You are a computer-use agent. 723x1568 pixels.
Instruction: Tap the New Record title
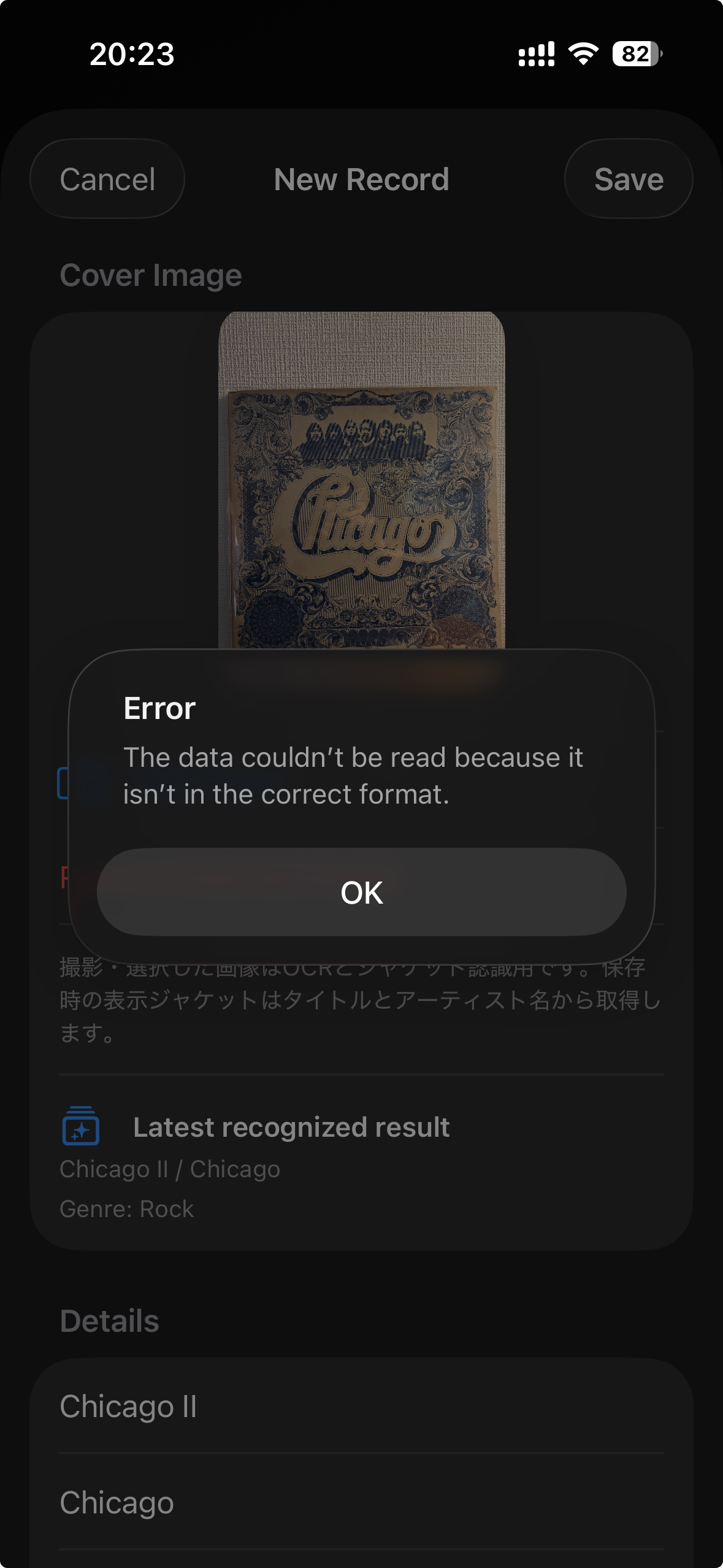pyautogui.click(x=361, y=179)
